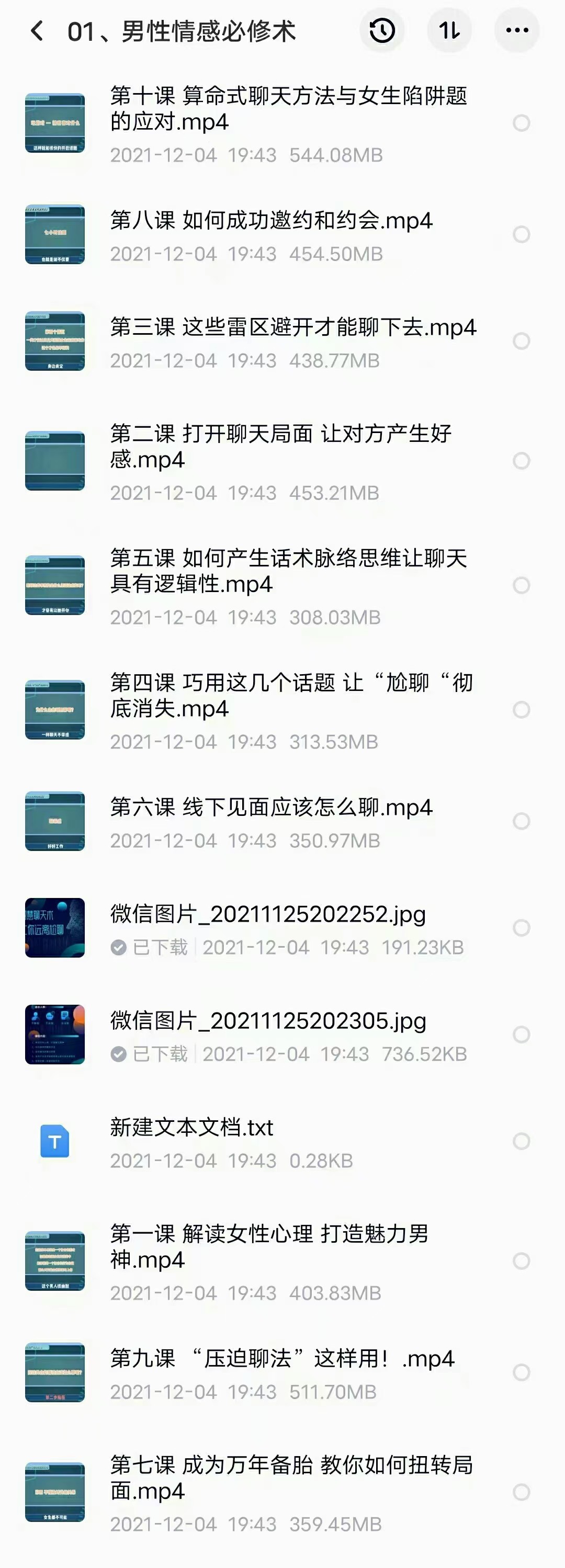Open the sort order options
The image size is (565, 1568).
coord(449,30)
